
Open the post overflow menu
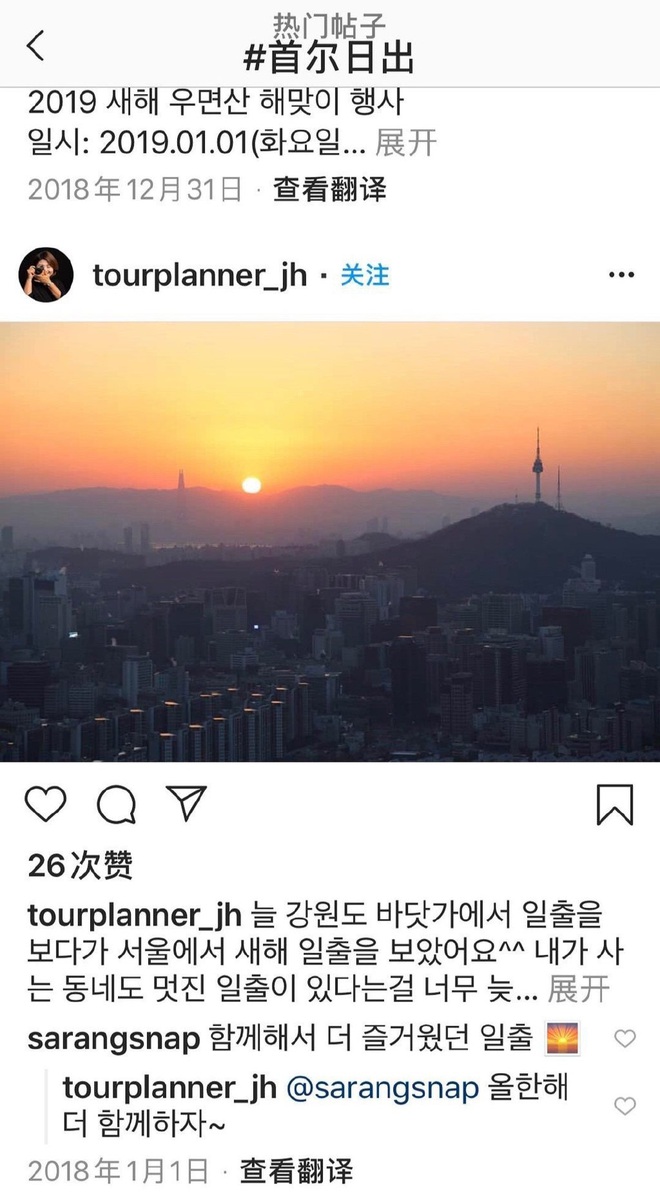pyautogui.click(x=621, y=276)
